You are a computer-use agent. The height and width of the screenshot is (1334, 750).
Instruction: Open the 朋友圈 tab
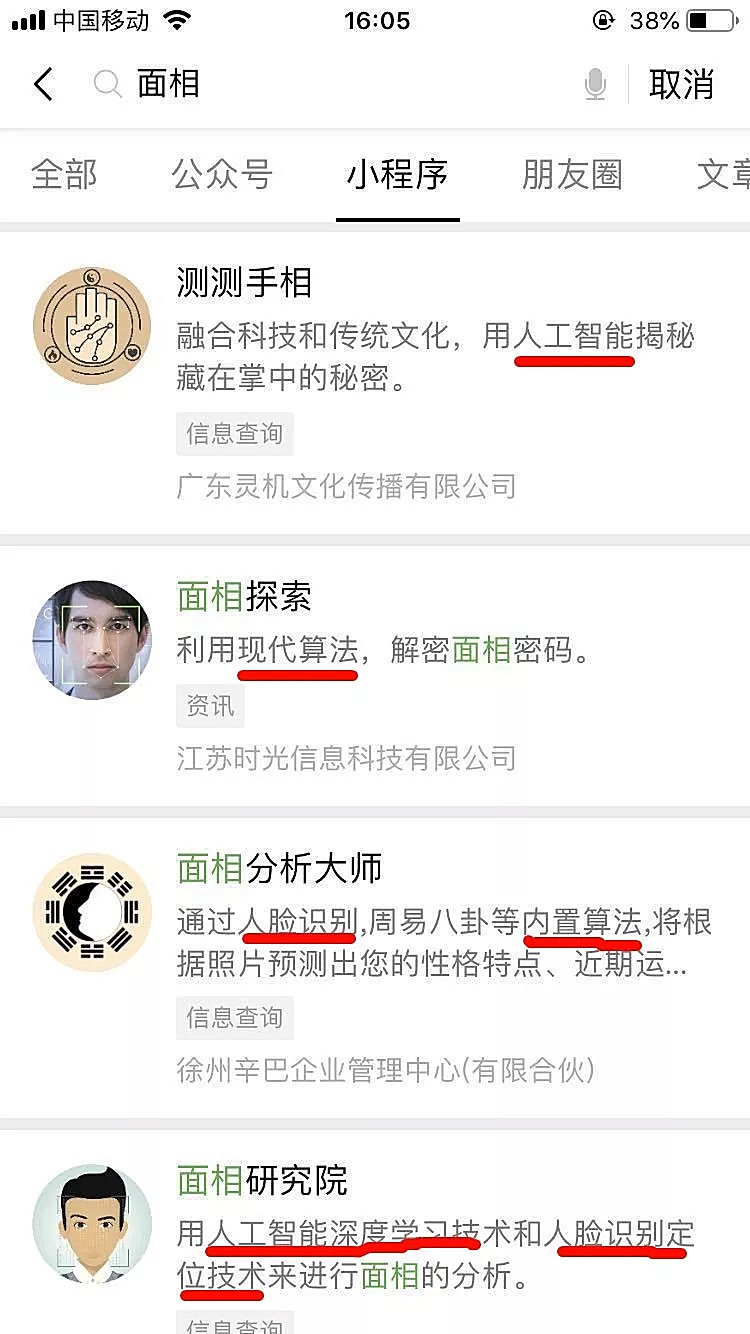[x=572, y=175]
